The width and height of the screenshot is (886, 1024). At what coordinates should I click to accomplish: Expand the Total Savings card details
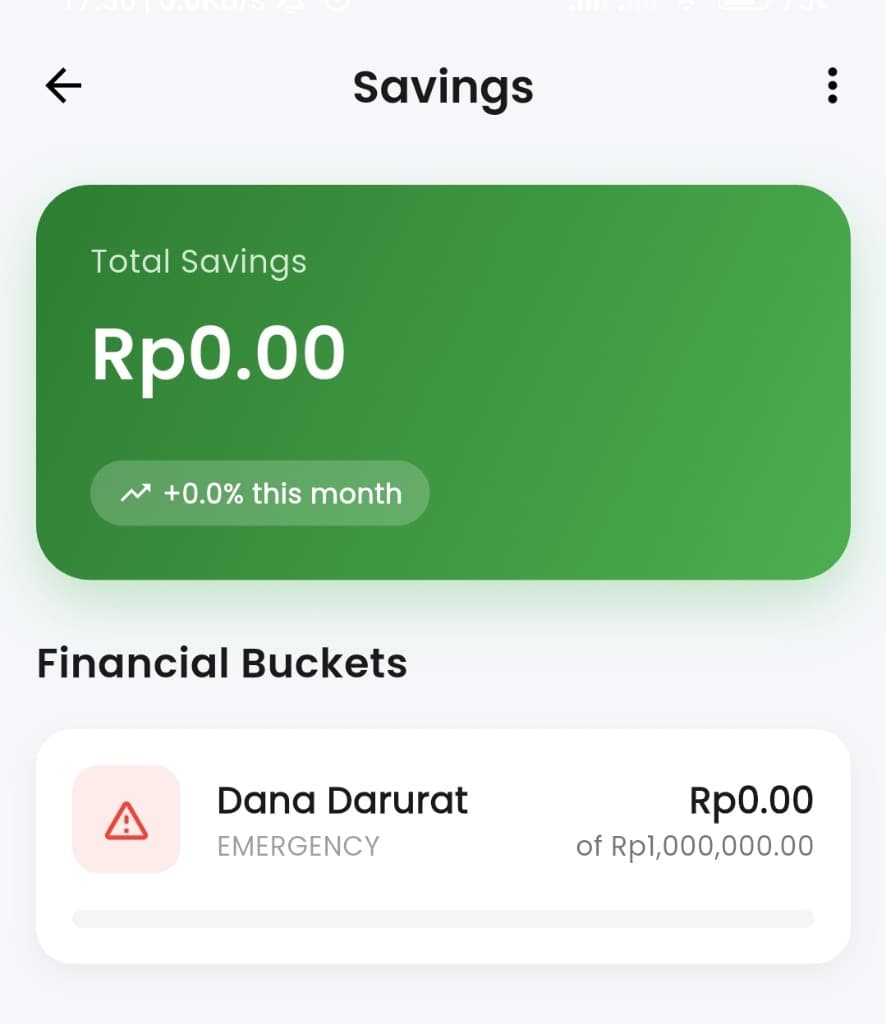[x=443, y=380]
